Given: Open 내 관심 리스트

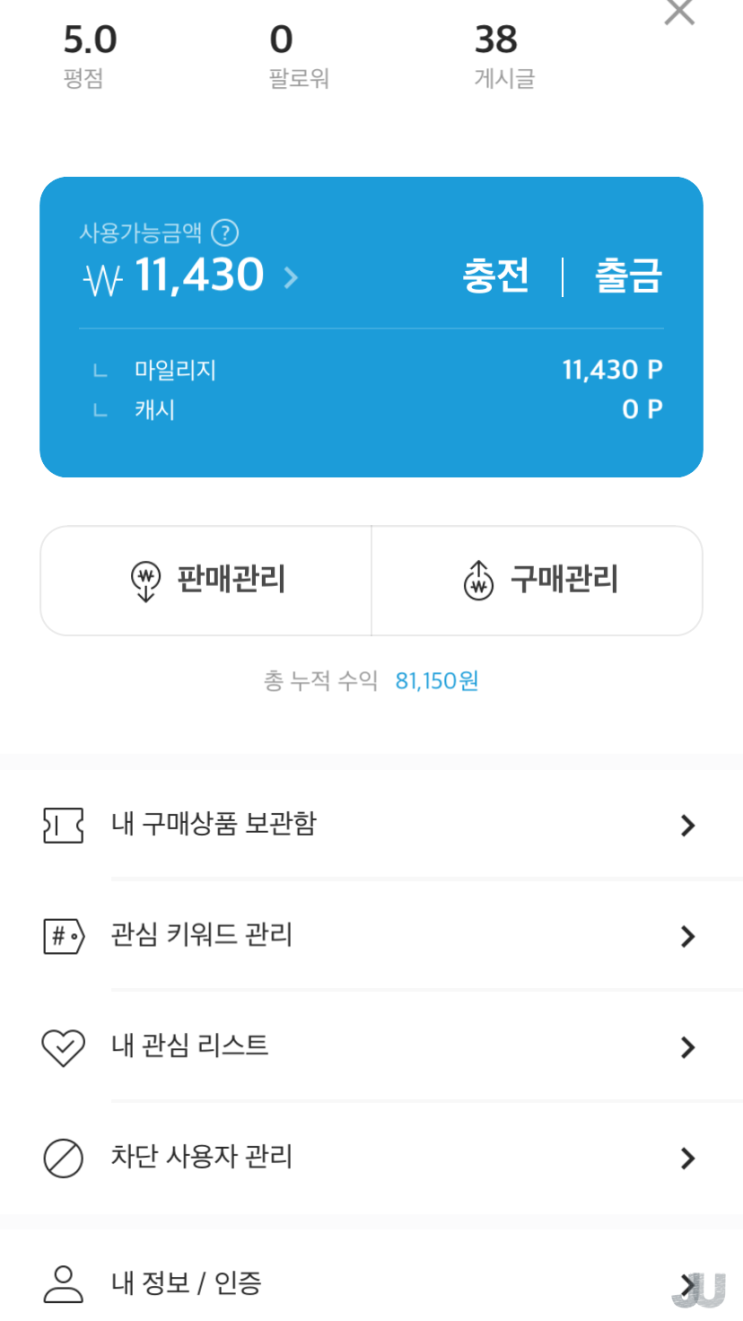Looking at the screenshot, I should pos(370,1047).
